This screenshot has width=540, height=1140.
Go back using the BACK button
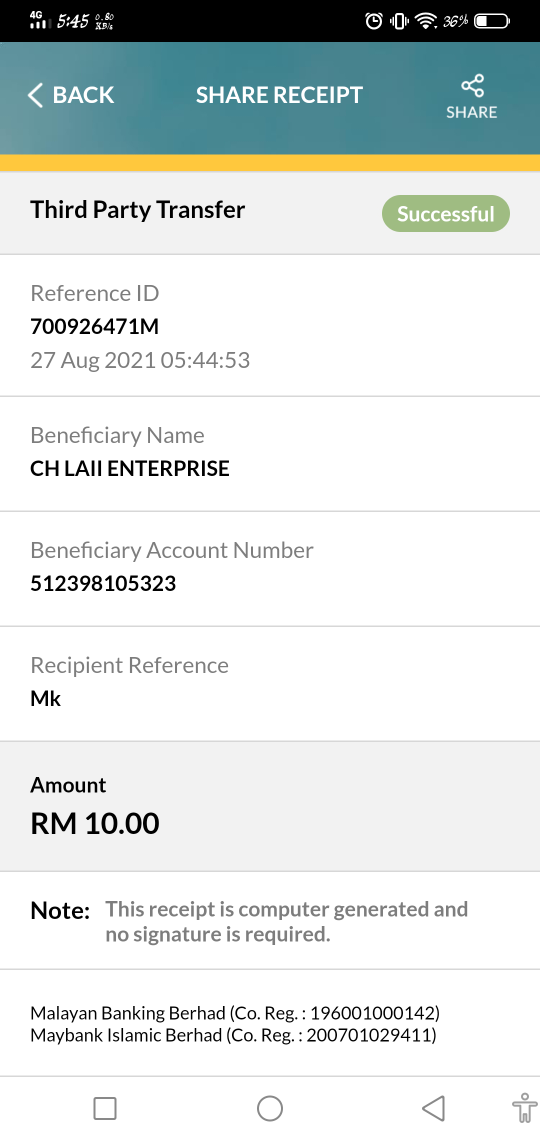click(70, 95)
